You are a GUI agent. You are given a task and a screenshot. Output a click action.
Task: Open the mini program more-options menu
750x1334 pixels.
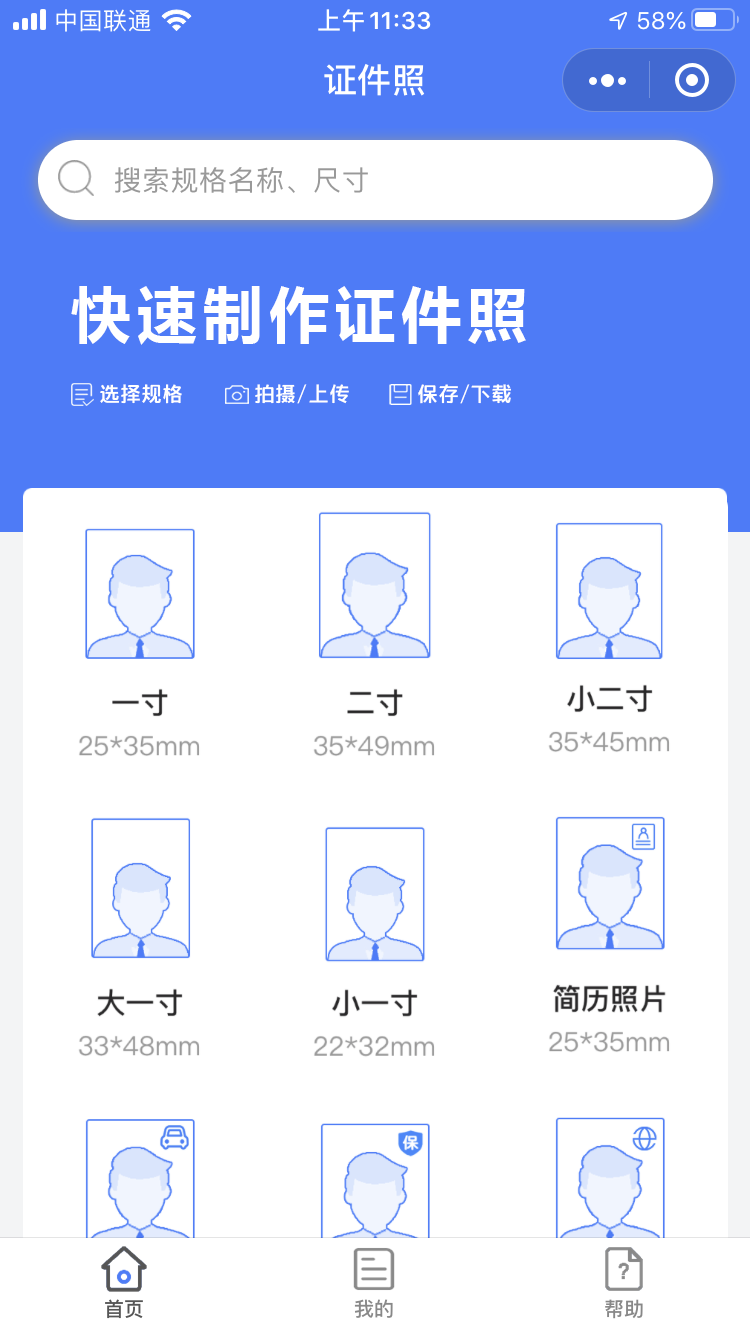click(608, 81)
